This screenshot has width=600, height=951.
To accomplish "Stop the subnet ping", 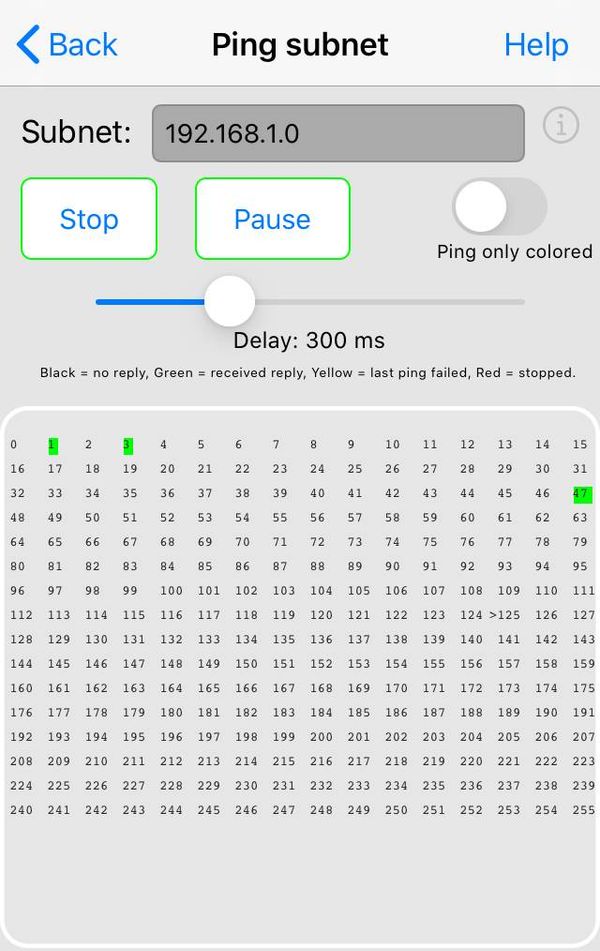I will tap(89, 218).
